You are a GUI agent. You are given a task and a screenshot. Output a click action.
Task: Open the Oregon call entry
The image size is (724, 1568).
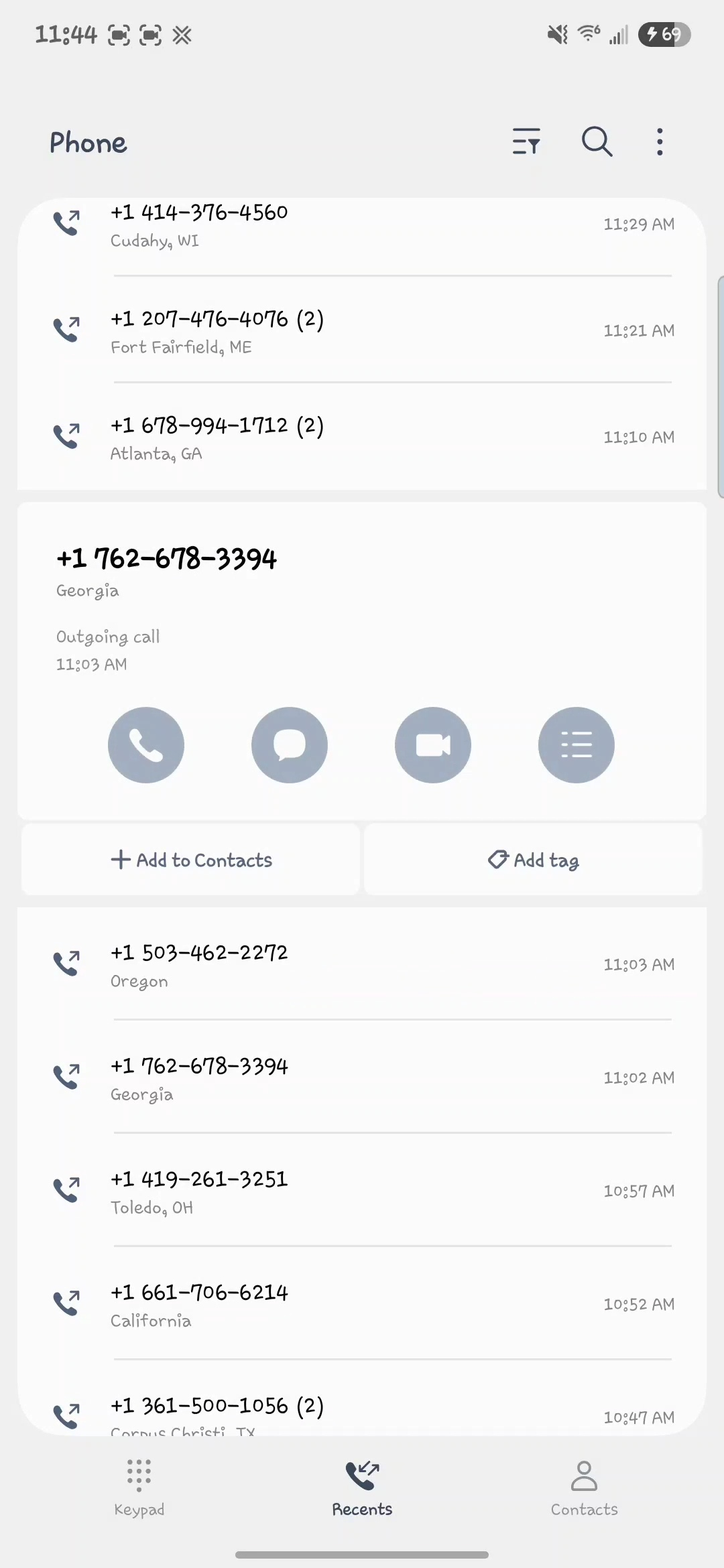362,965
